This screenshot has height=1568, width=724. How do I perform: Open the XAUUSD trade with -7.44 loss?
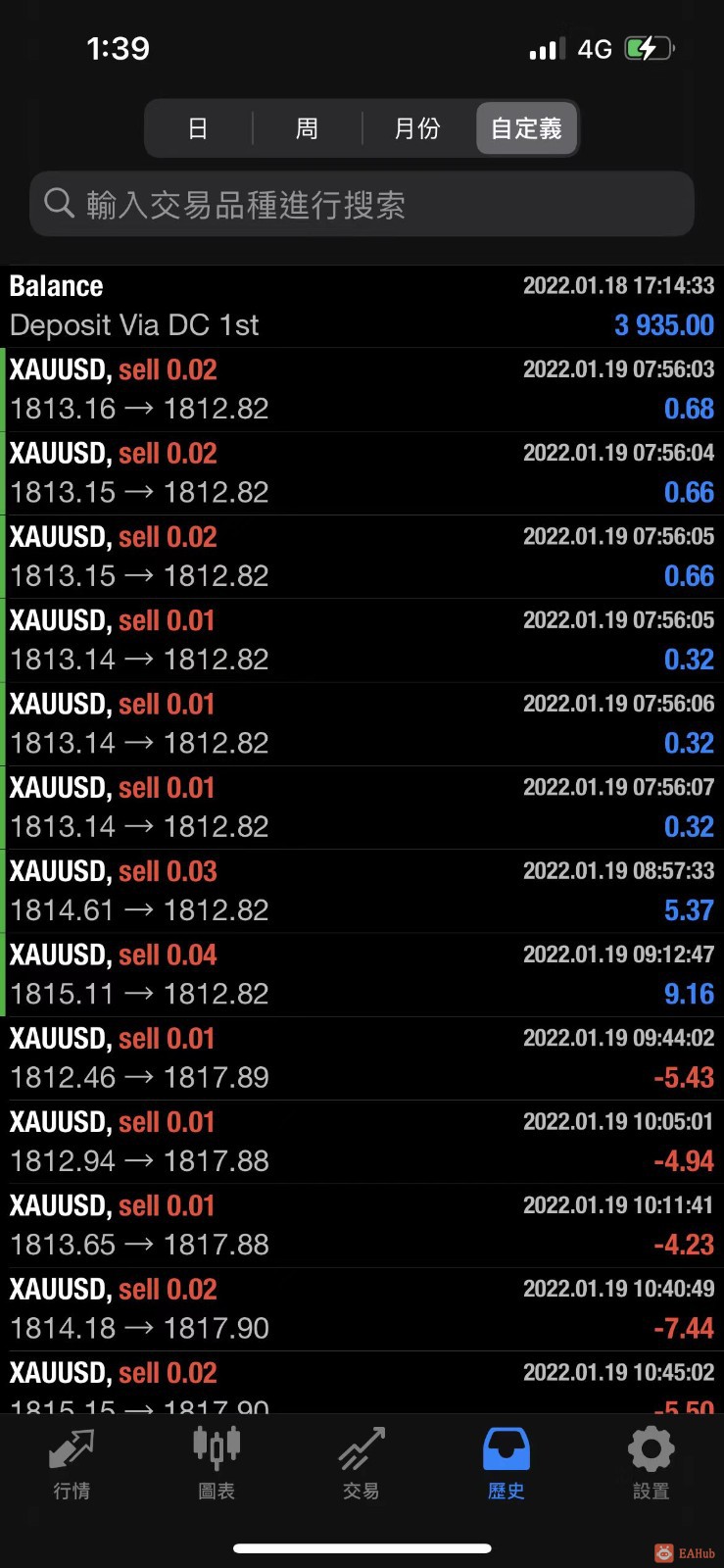[362, 1308]
